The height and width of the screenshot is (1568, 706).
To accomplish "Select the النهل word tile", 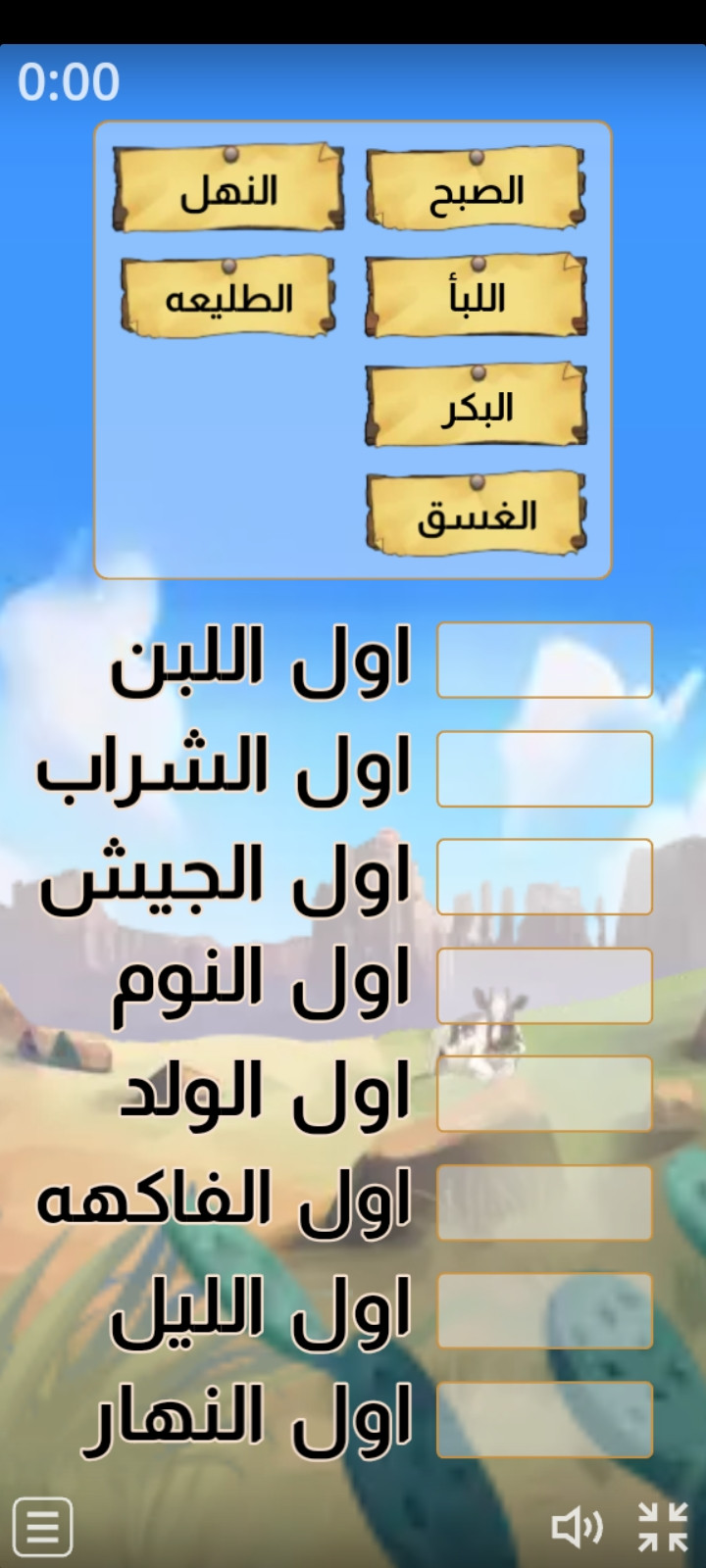I will (228, 190).
